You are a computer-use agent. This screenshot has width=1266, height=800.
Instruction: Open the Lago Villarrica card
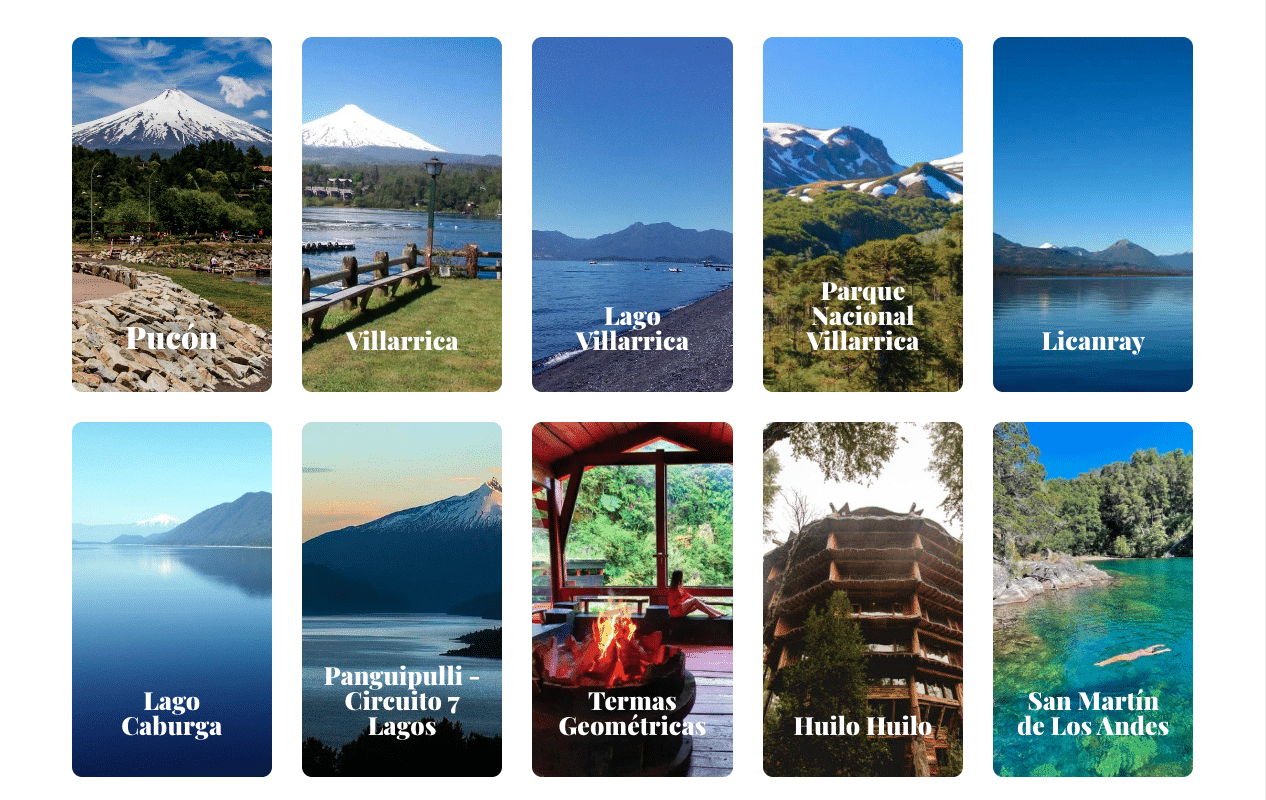(632, 215)
